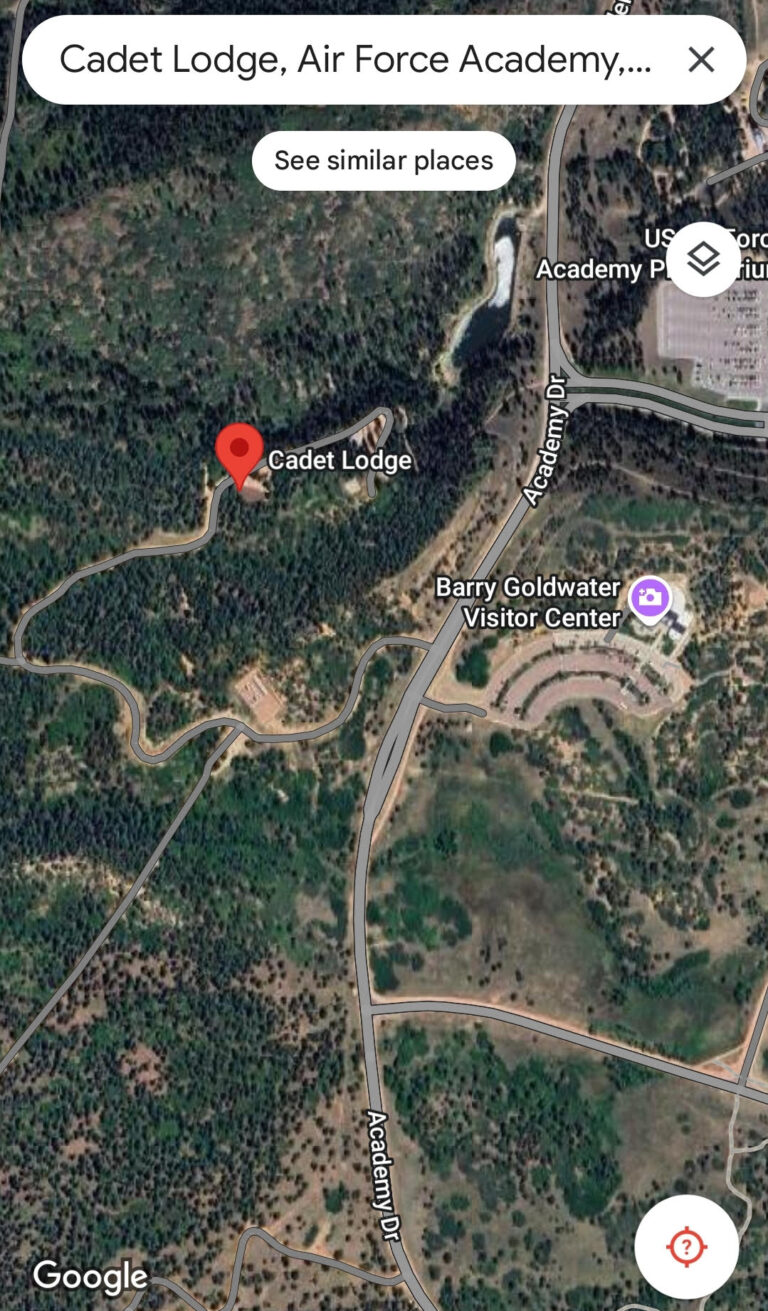Viewport: 768px width, 1311px height.
Task: Open the map layers selector
Action: 704,259
